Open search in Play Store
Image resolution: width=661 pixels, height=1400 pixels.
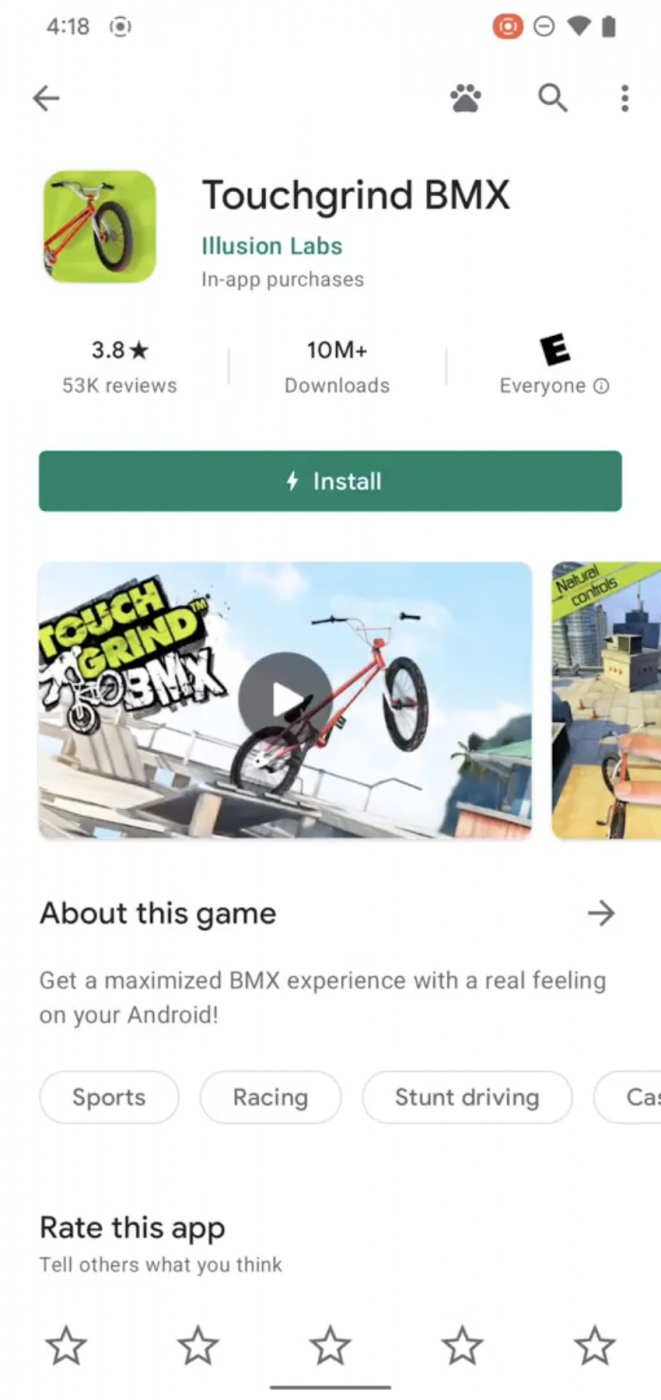click(x=552, y=98)
